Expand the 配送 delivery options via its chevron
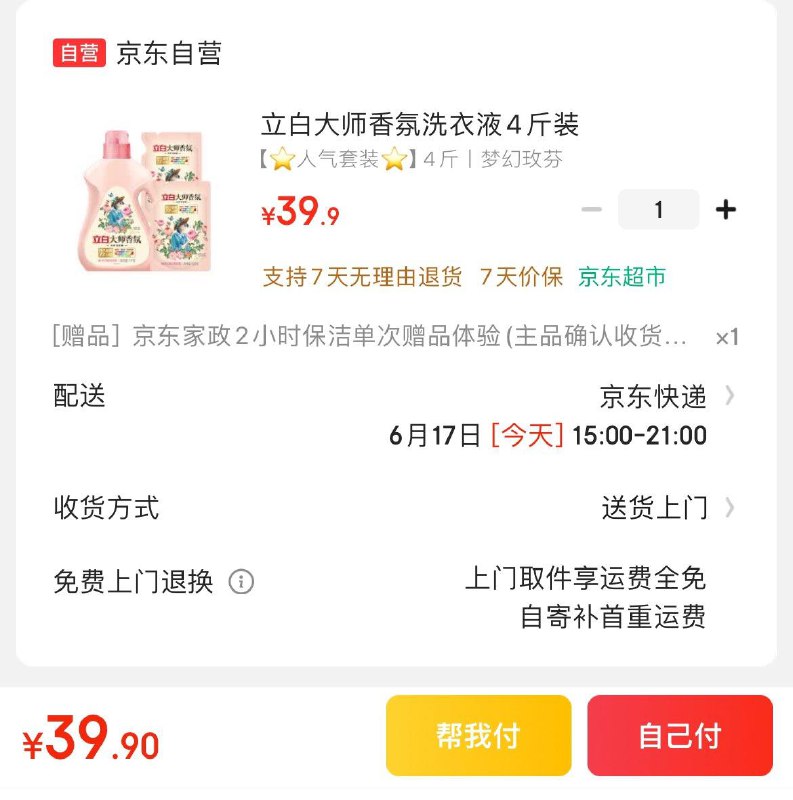Image resolution: width=793 pixels, height=800 pixels. [x=730, y=396]
